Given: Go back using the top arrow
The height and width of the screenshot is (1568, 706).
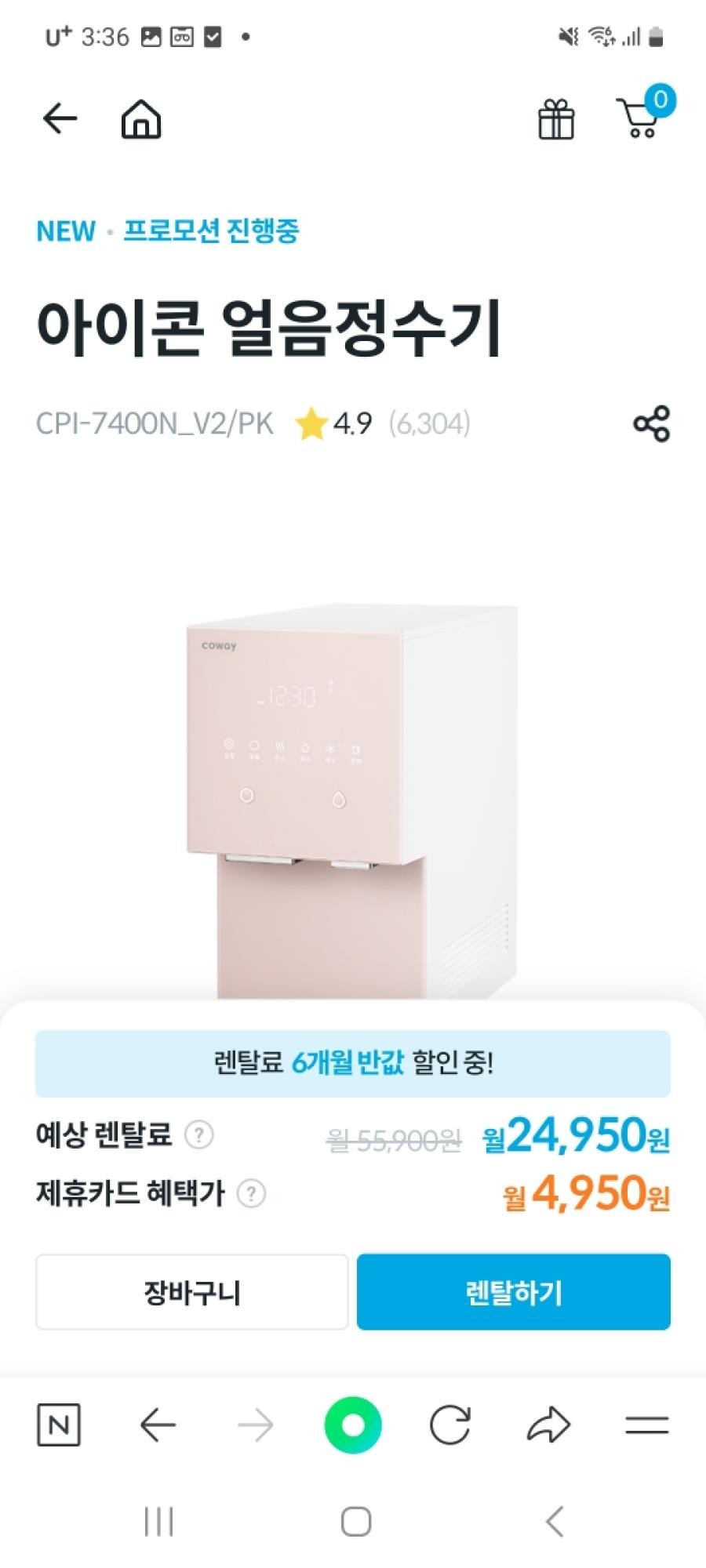Looking at the screenshot, I should point(60,119).
